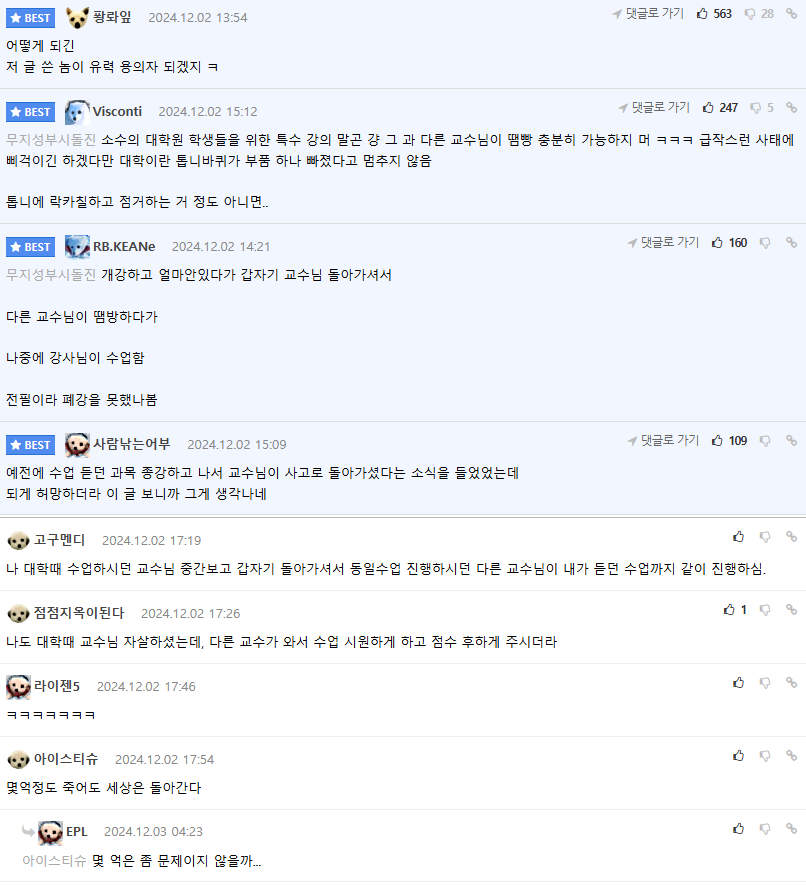Downvote 꽝꽈잎's comment
806x885 pixels.
pyautogui.click(x=751, y=14)
